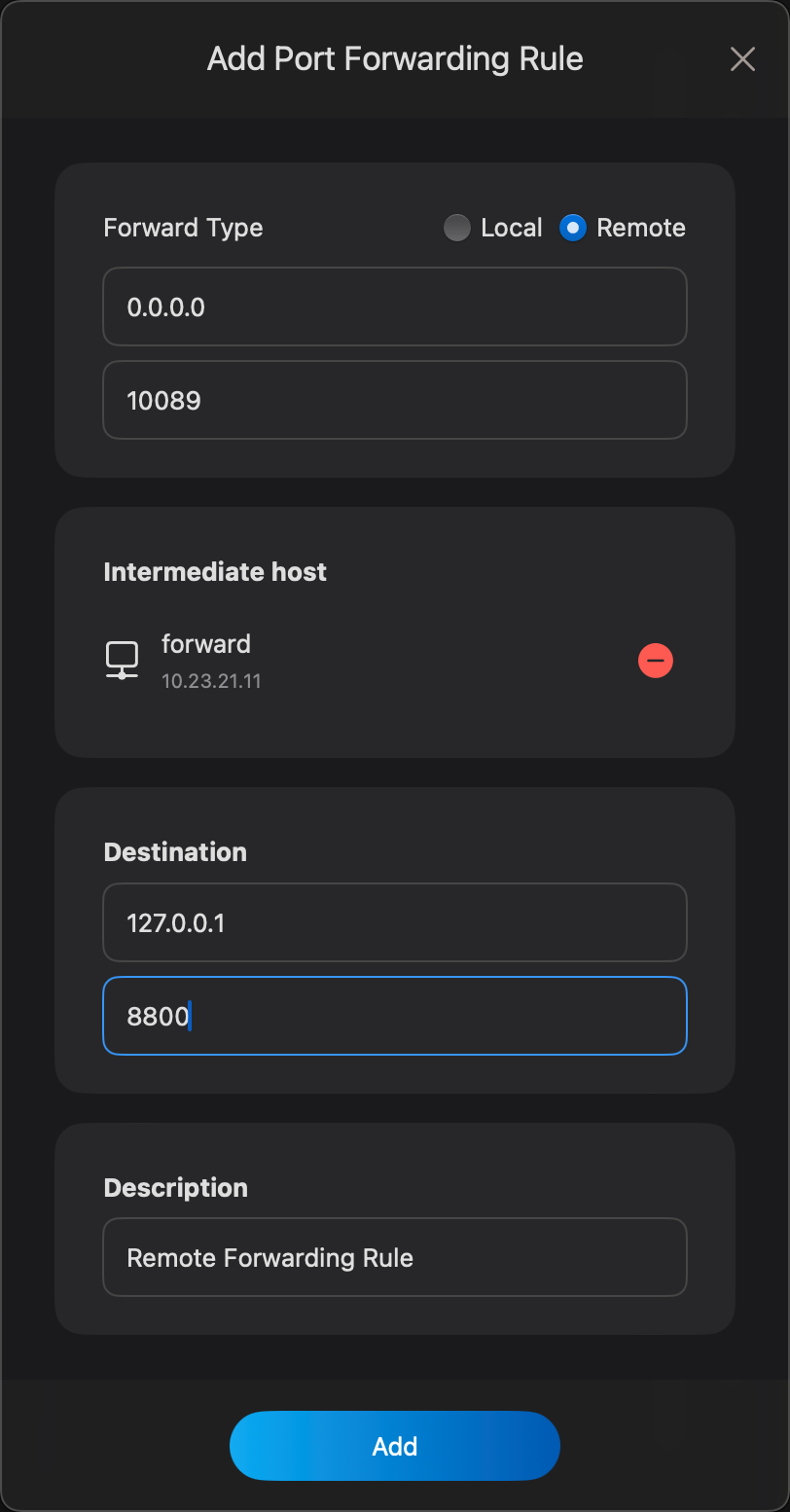
Task: Remove the forward intermediate host
Action: click(x=656, y=661)
